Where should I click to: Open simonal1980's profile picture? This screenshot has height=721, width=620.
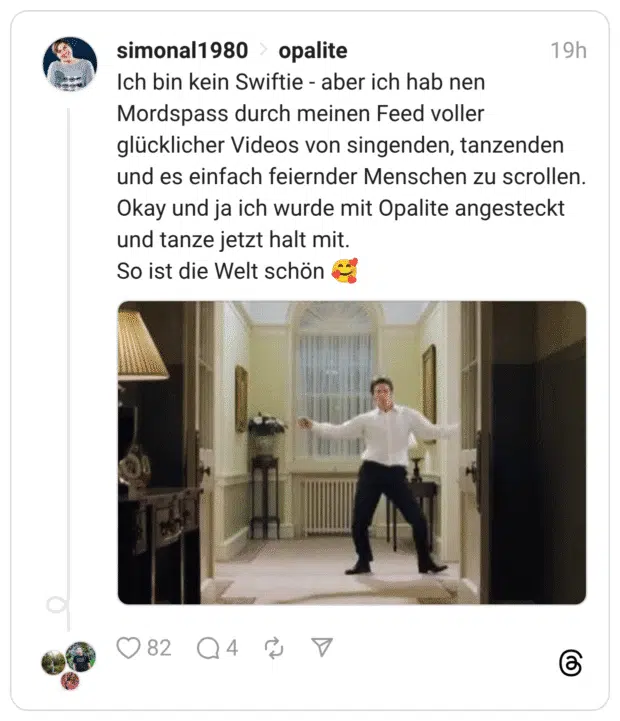[x=70, y=64]
